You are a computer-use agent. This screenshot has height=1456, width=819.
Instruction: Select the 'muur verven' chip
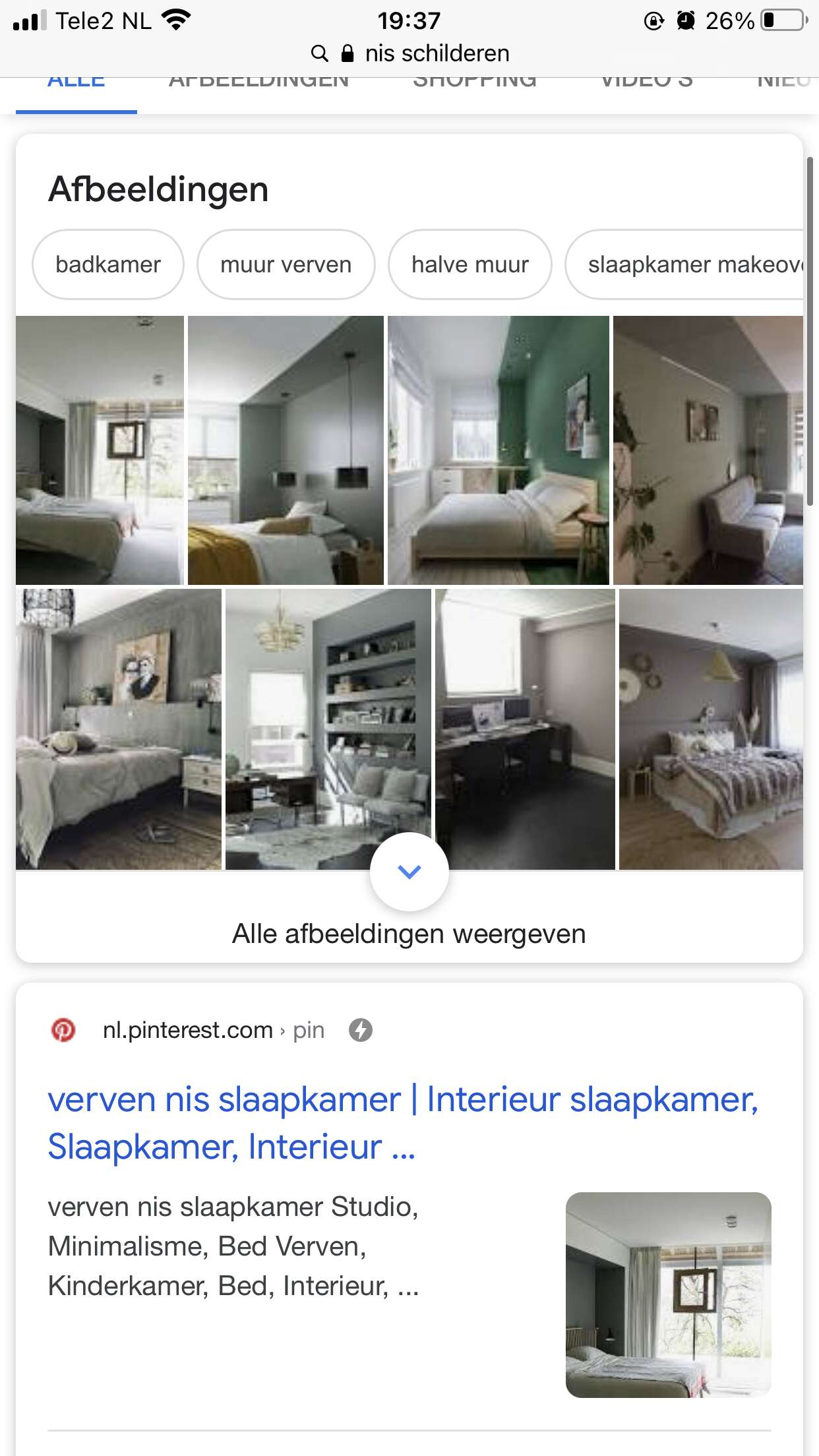pyautogui.click(x=286, y=264)
